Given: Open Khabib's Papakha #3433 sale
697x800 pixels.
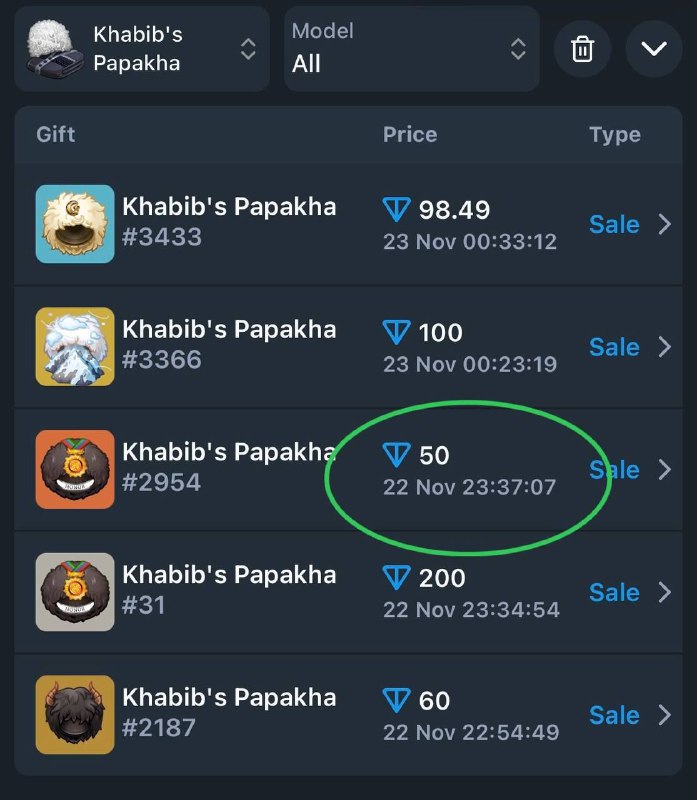Looking at the screenshot, I should [x=348, y=224].
